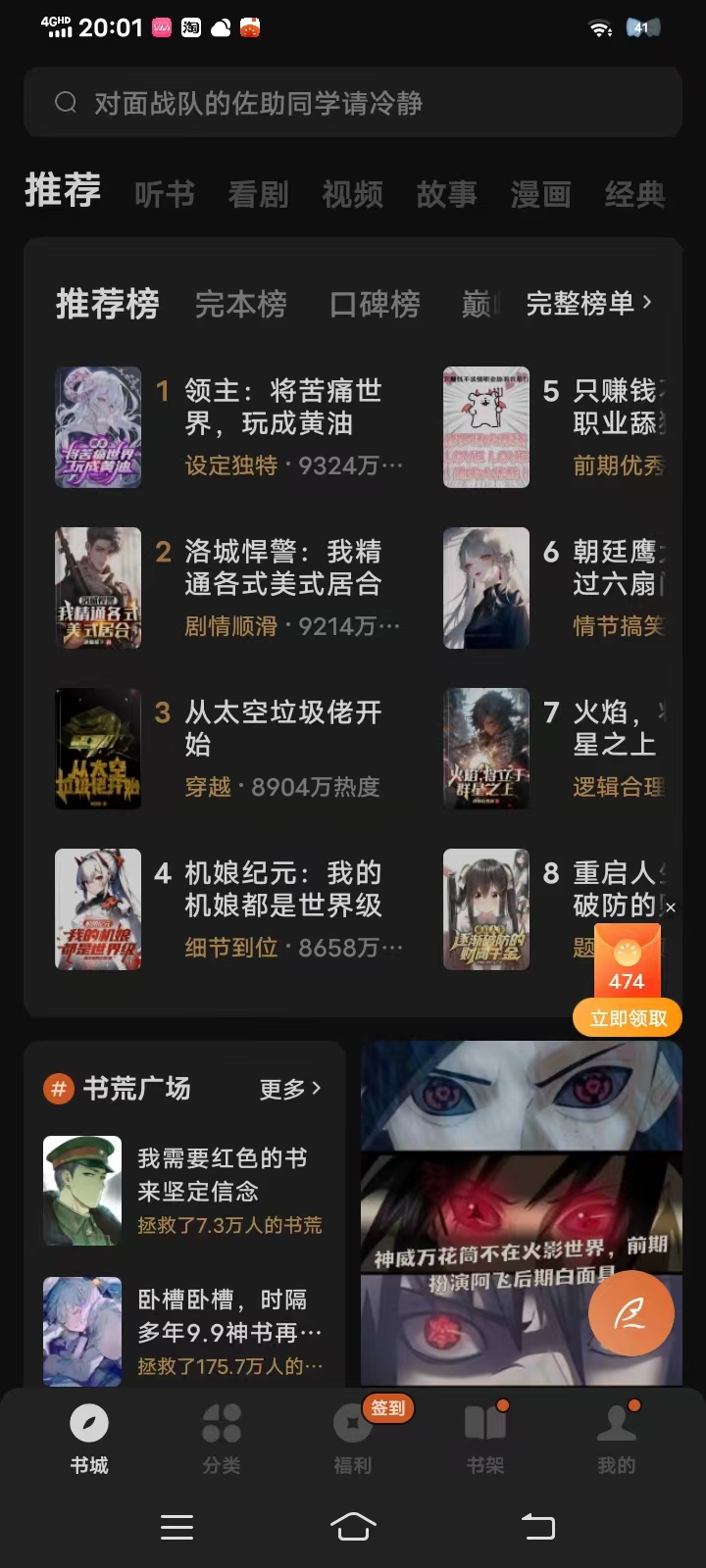Tap the 立即领取 claim button
Screen dimensions: 706x1568
[x=626, y=1018]
